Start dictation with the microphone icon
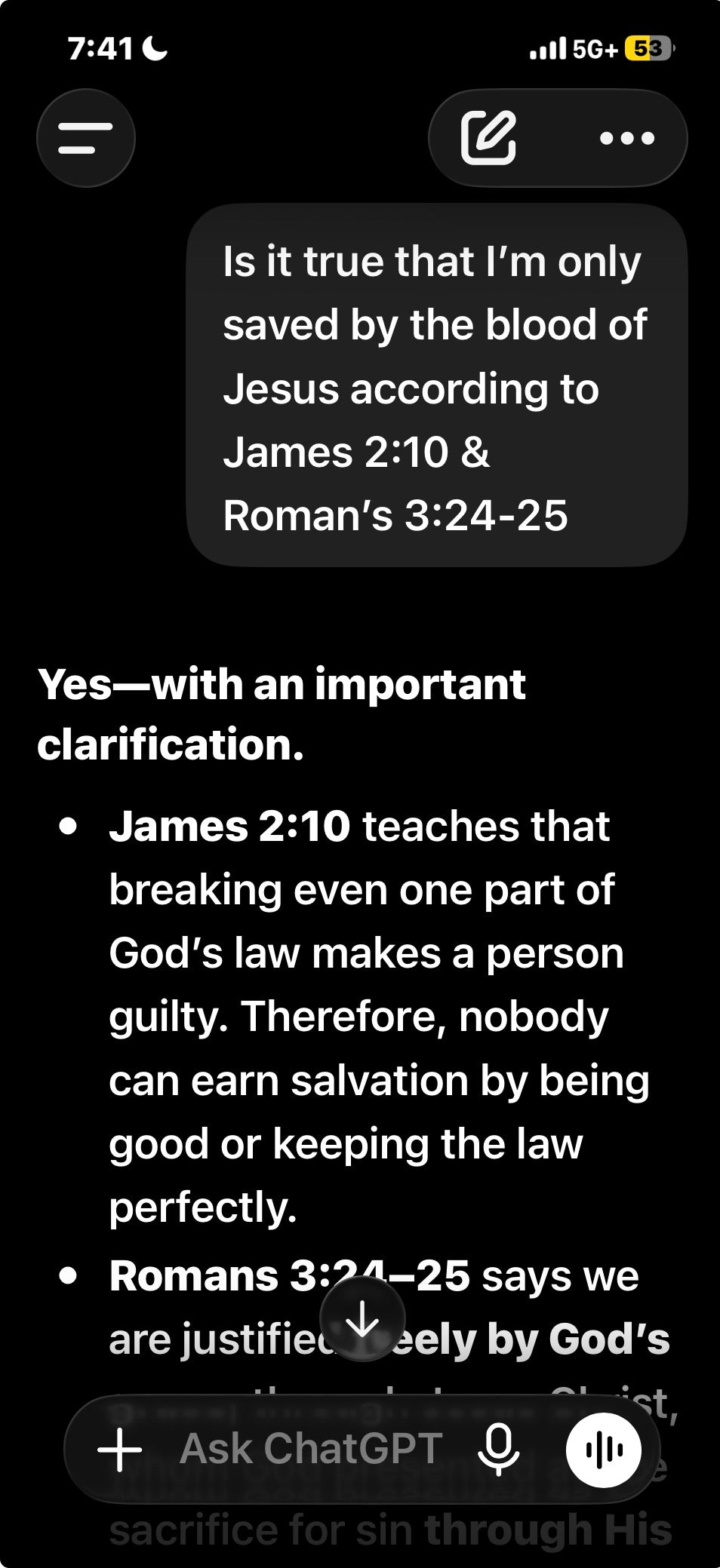 499,1450
